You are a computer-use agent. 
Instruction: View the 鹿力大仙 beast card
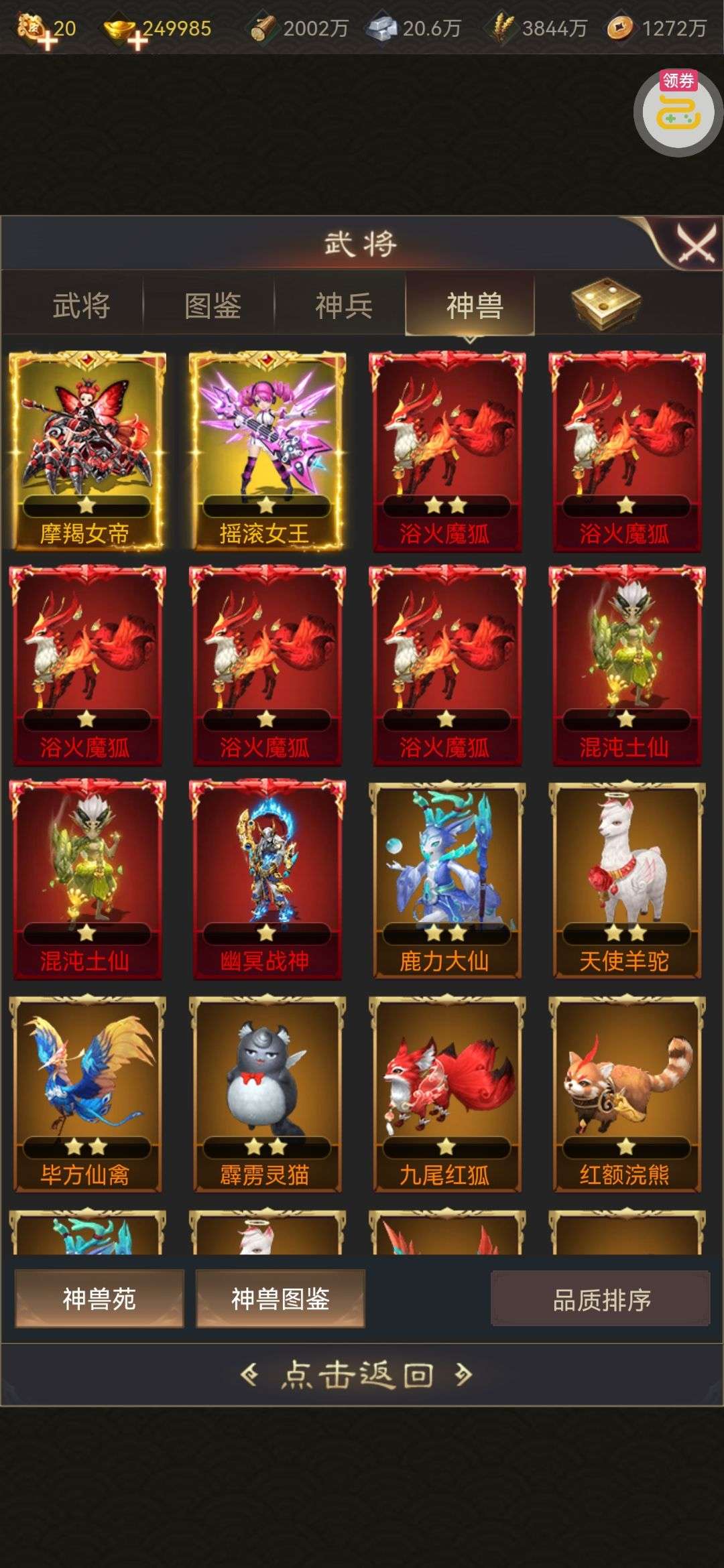[446, 878]
